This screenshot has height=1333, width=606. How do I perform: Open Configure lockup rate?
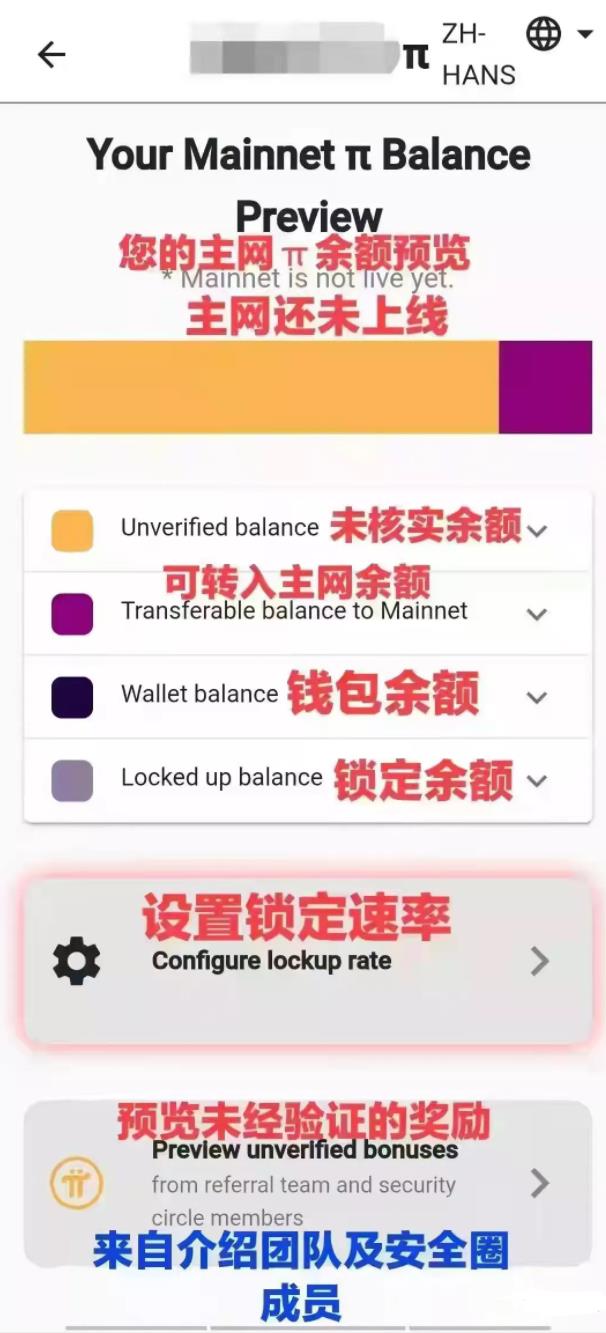307,962
